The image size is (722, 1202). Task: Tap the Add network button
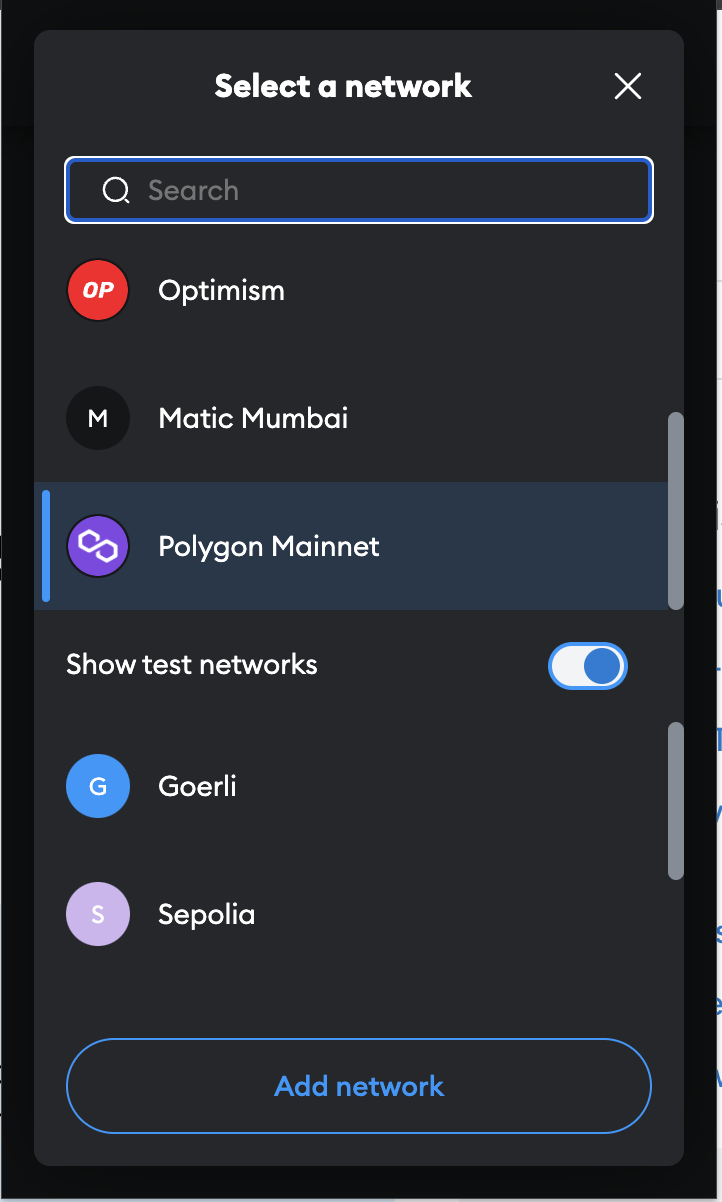[359, 1086]
